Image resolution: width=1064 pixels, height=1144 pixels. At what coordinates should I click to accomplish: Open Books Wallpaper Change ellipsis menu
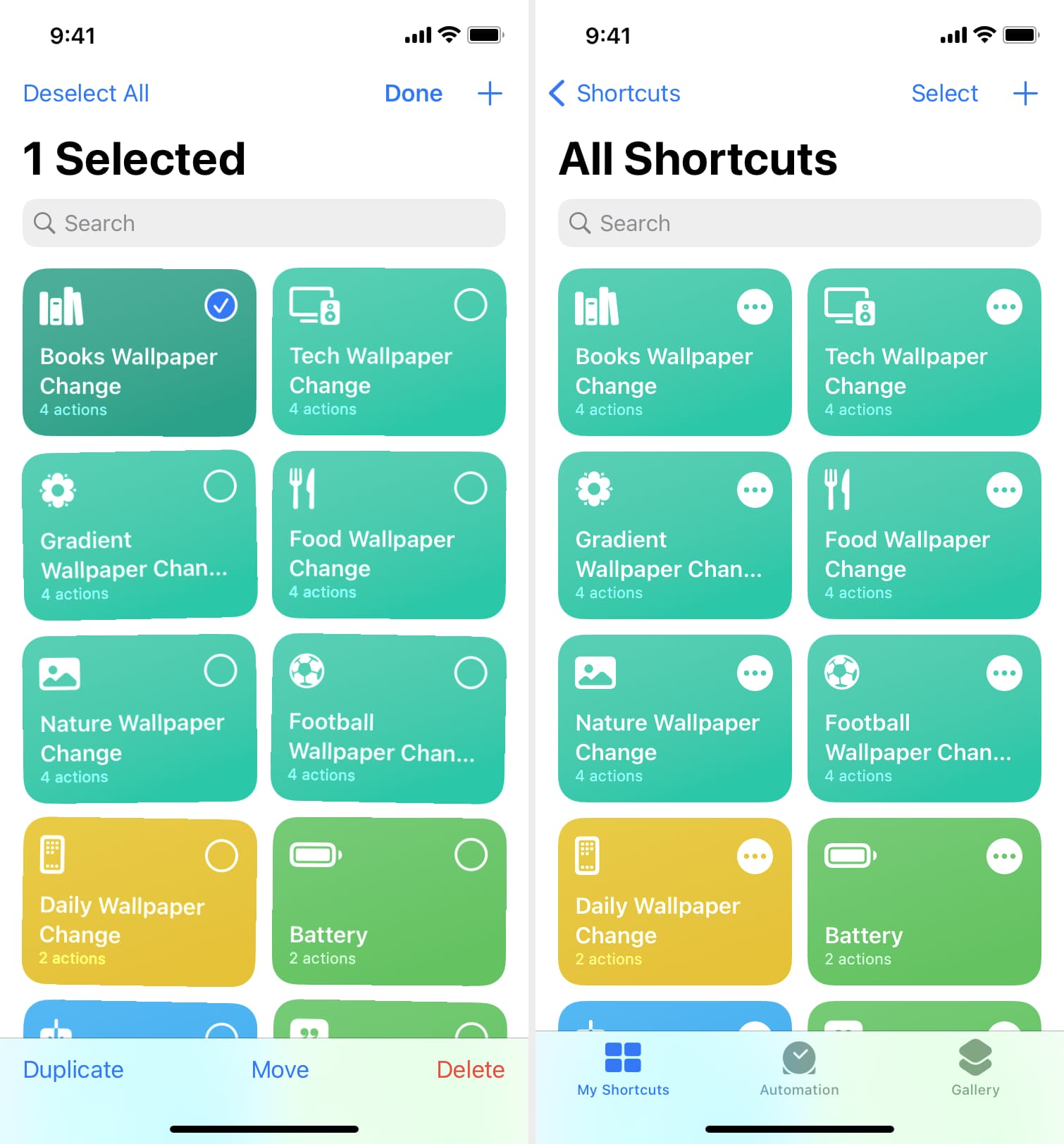tap(755, 306)
